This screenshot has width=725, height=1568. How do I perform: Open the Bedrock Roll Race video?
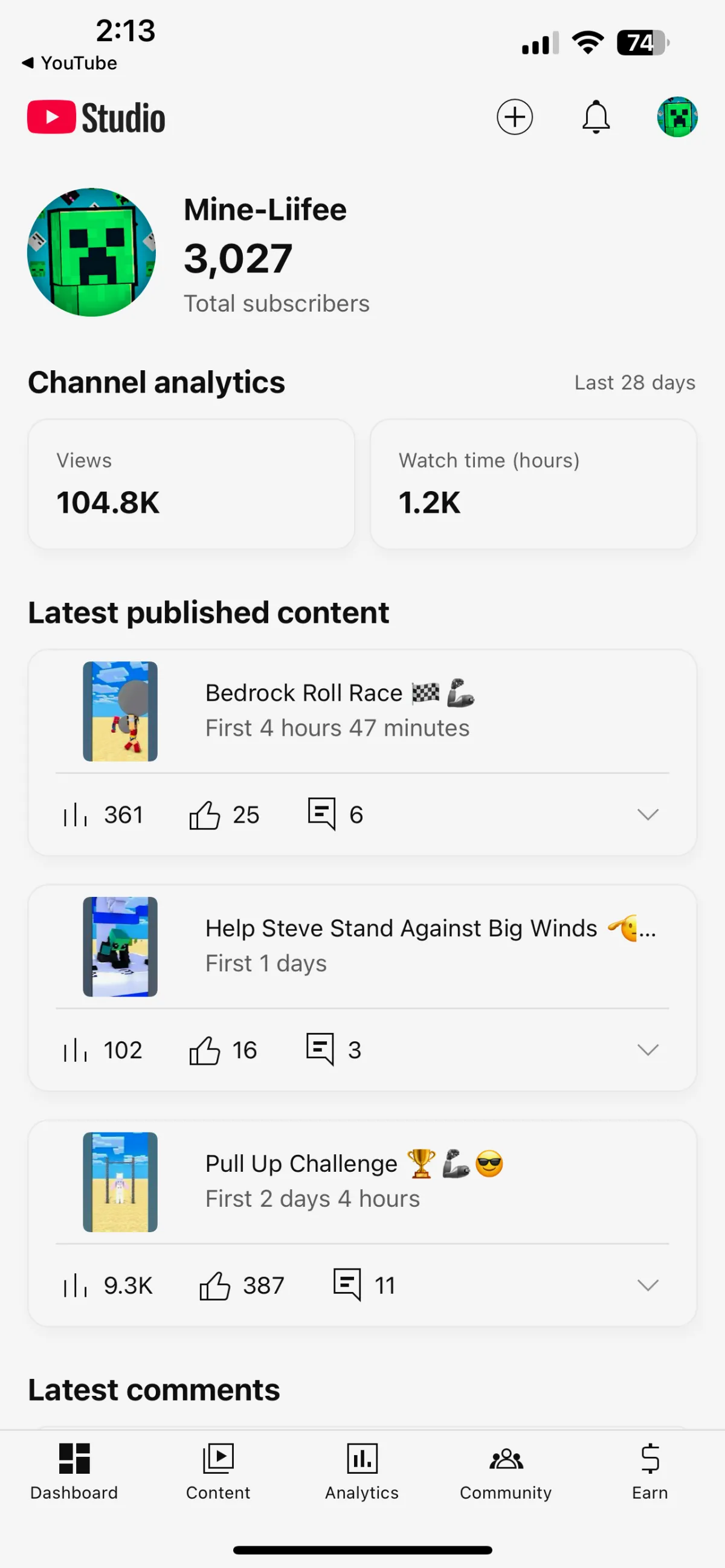point(338,710)
